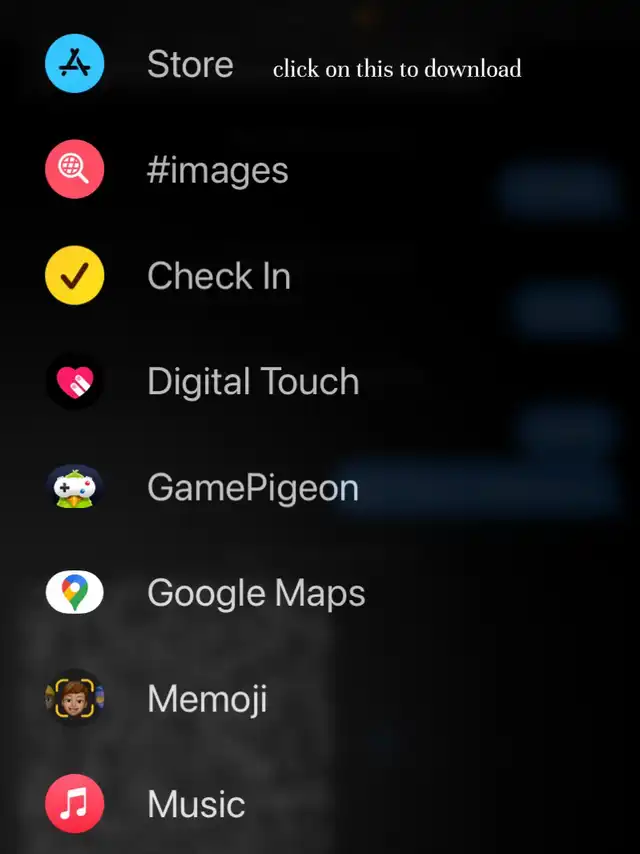Screen dimensions: 640x854
Task: Select the Music app
Action: click(x=196, y=804)
